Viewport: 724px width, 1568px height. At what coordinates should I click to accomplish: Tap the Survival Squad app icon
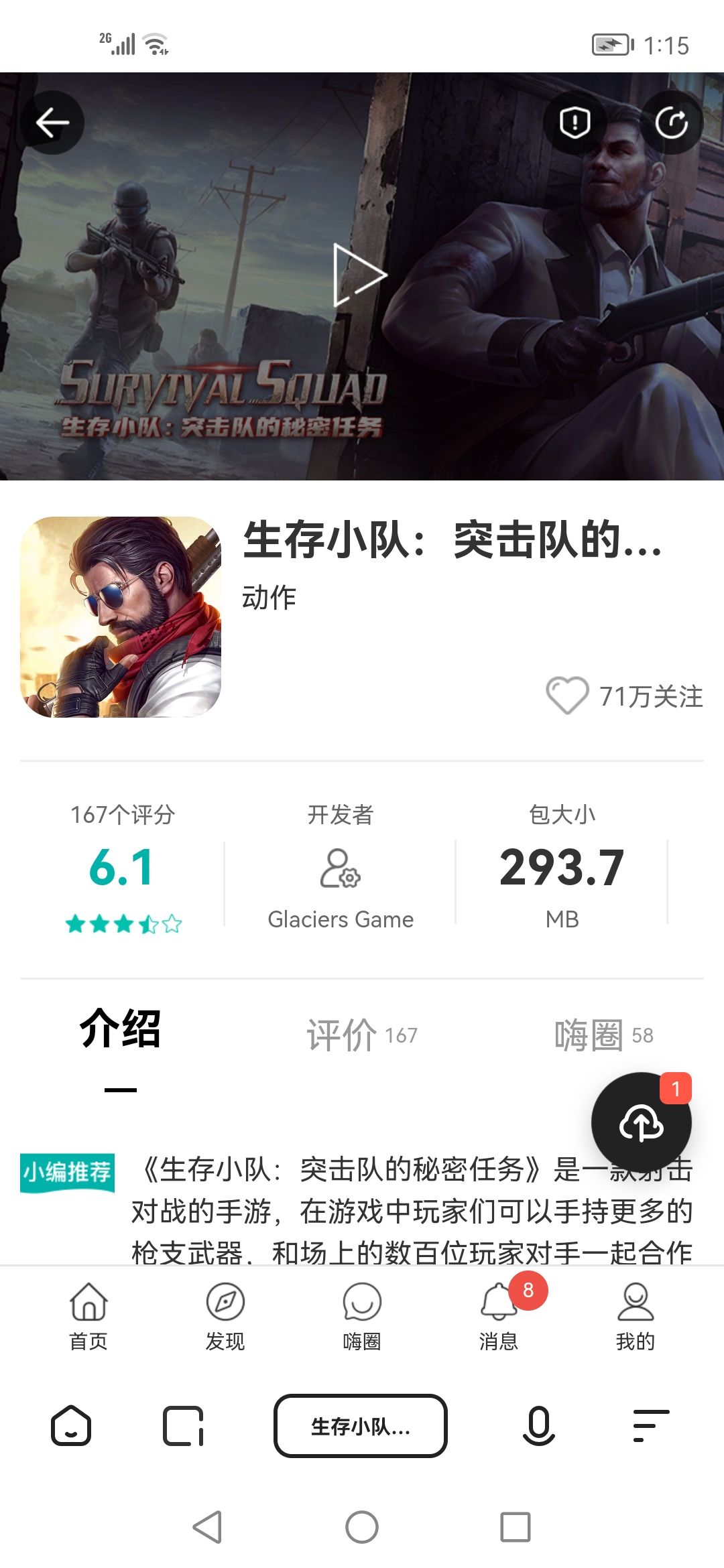click(x=121, y=622)
